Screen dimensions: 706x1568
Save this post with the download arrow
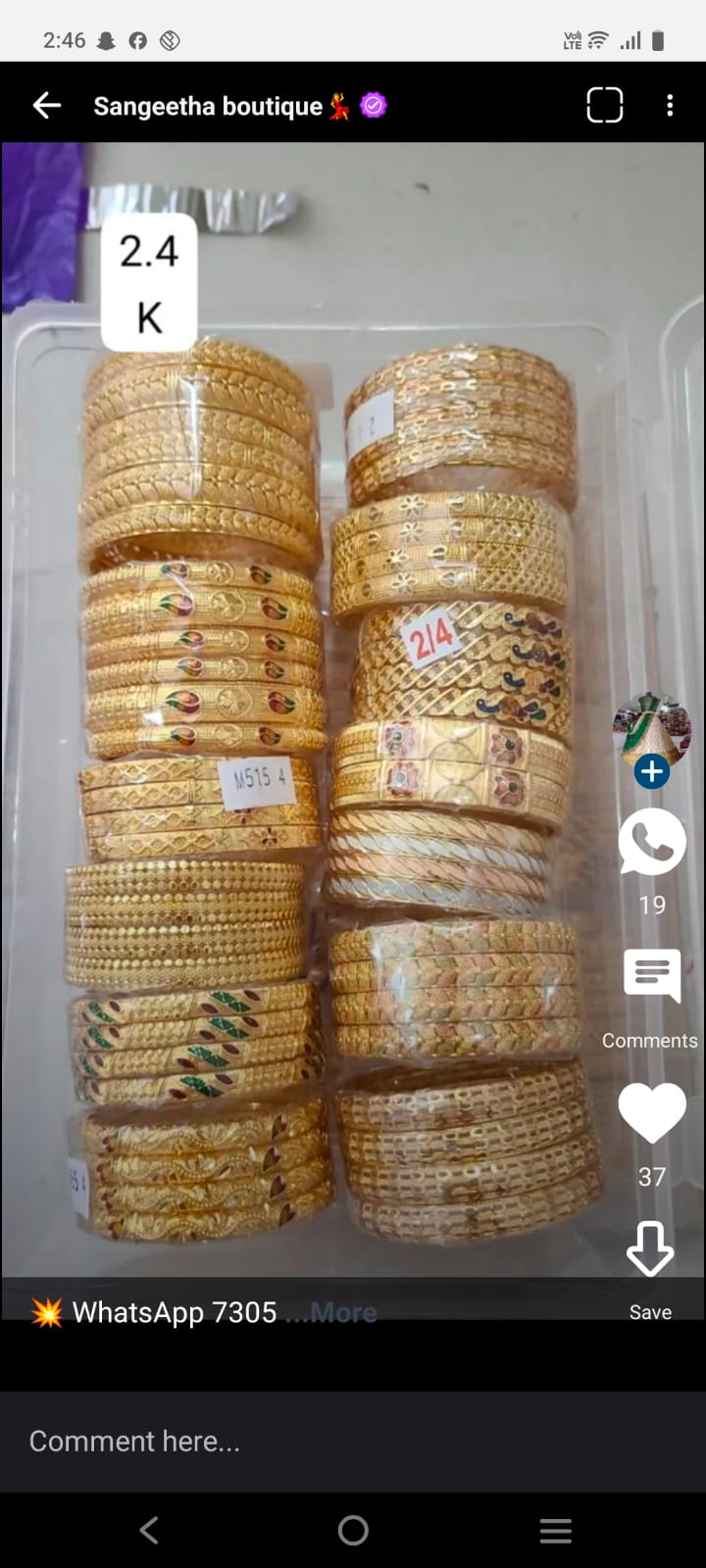[650, 1249]
